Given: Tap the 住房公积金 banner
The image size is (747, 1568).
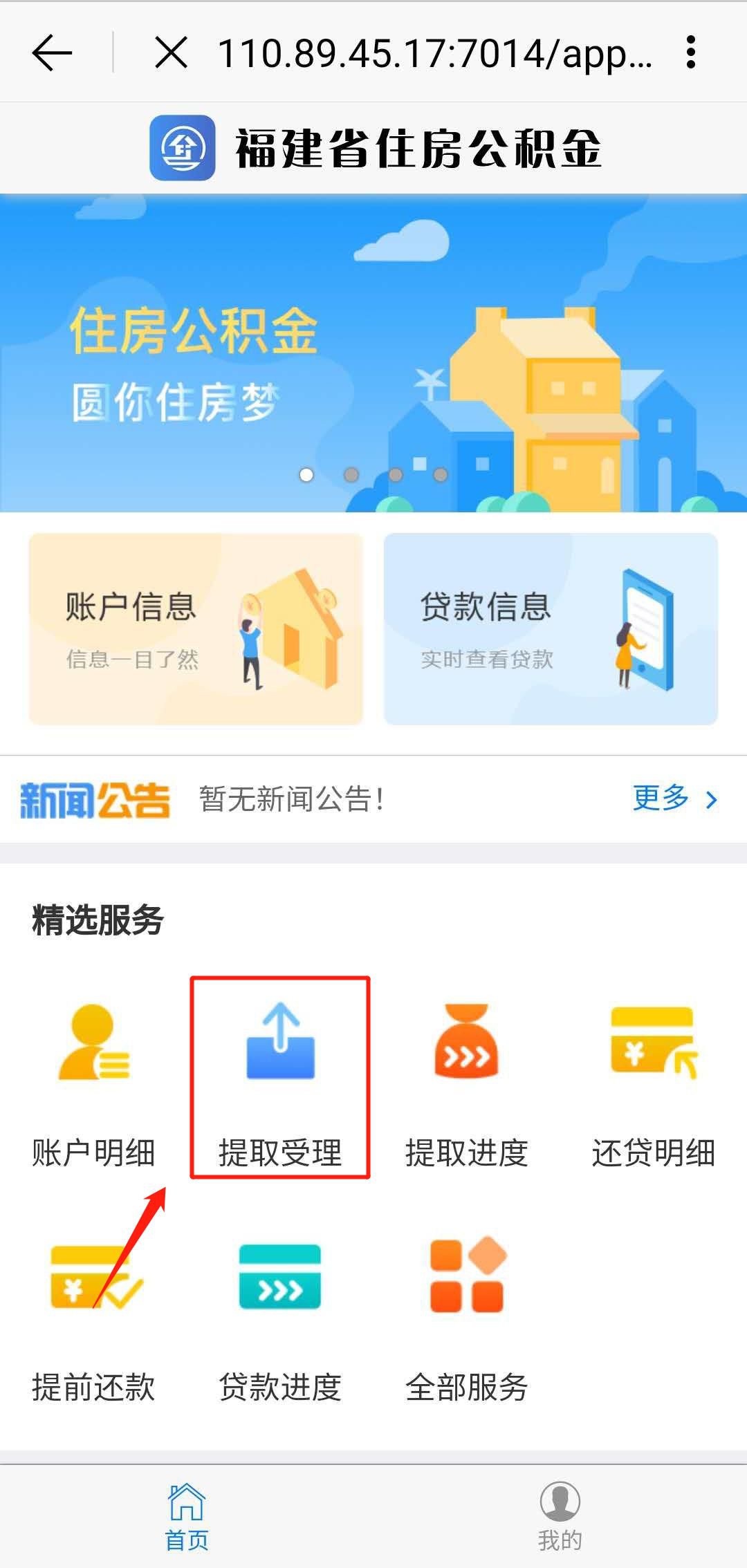Looking at the screenshot, I should click(x=373, y=353).
